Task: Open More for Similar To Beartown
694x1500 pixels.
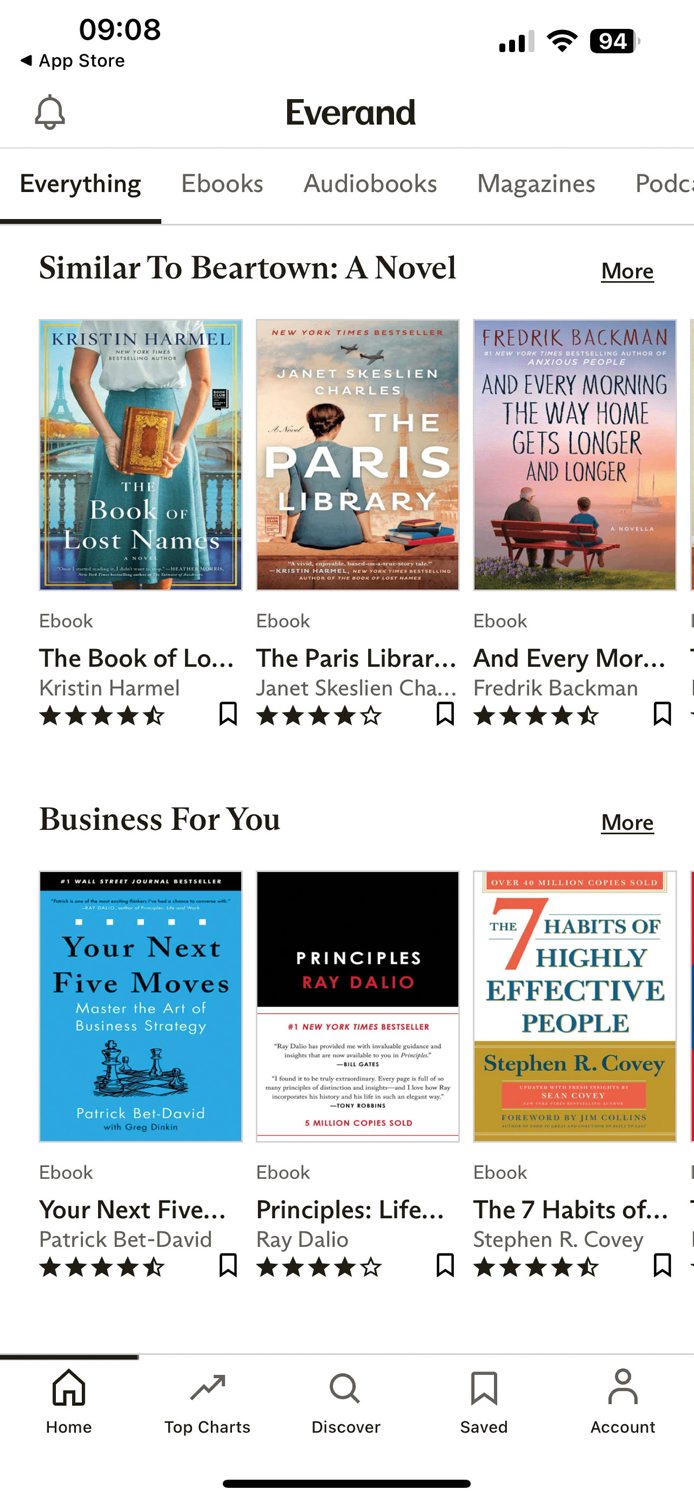Action: pyautogui.click(x=627, y=271)
